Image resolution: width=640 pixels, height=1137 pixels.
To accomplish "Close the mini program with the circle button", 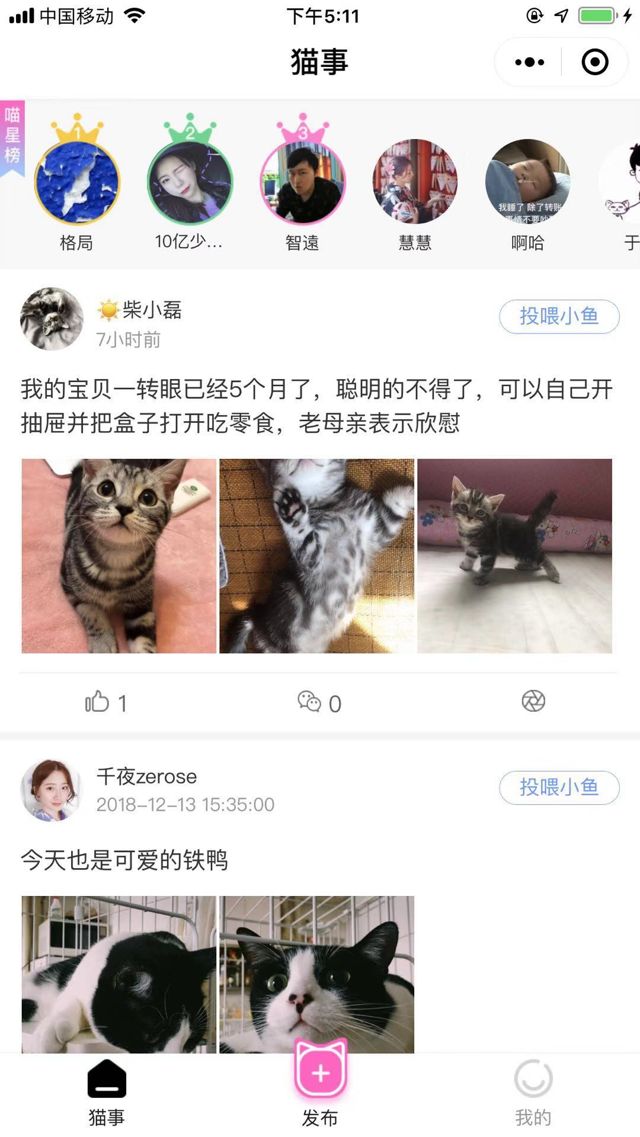I will coord(595,62).
